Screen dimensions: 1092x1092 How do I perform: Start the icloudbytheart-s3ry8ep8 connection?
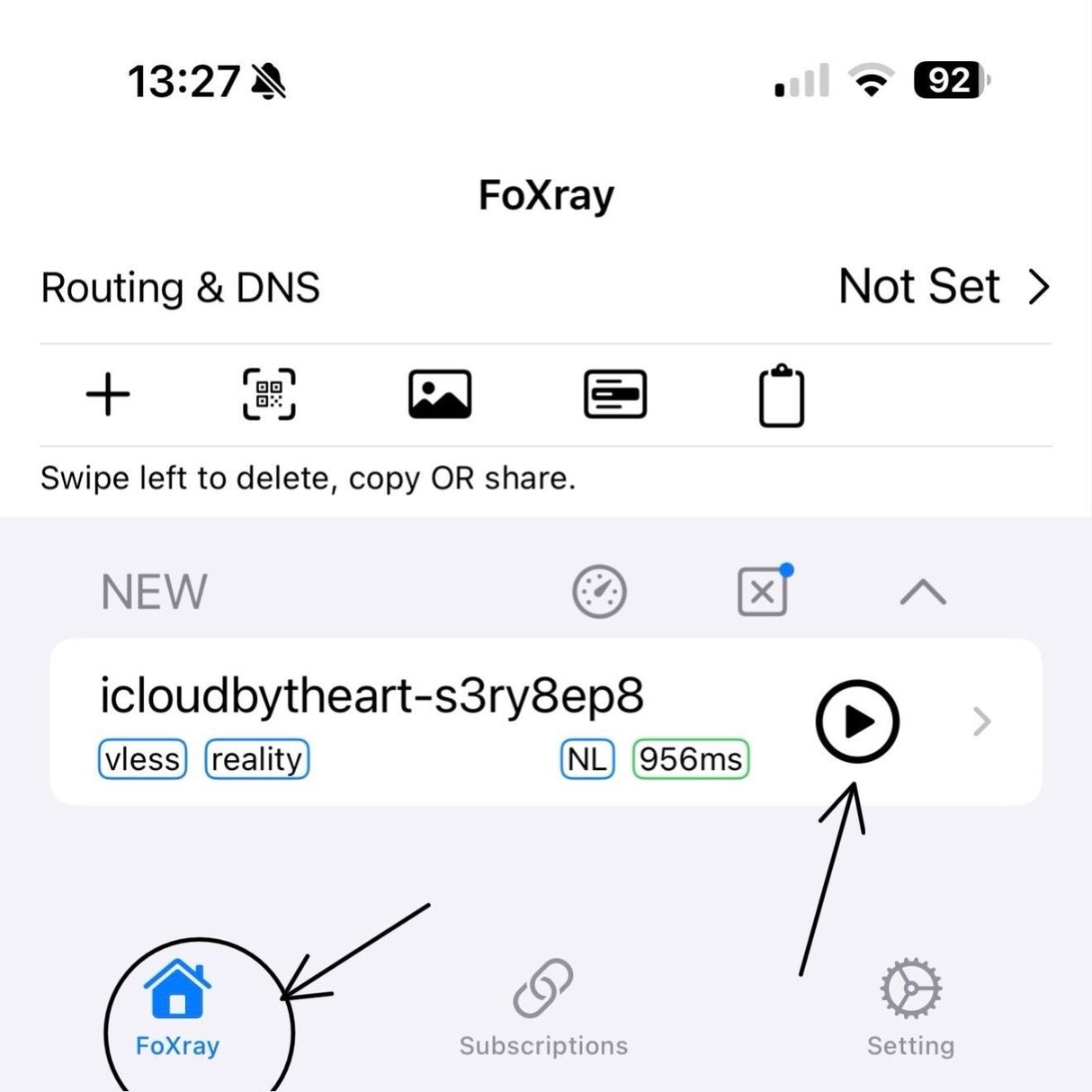857,721
